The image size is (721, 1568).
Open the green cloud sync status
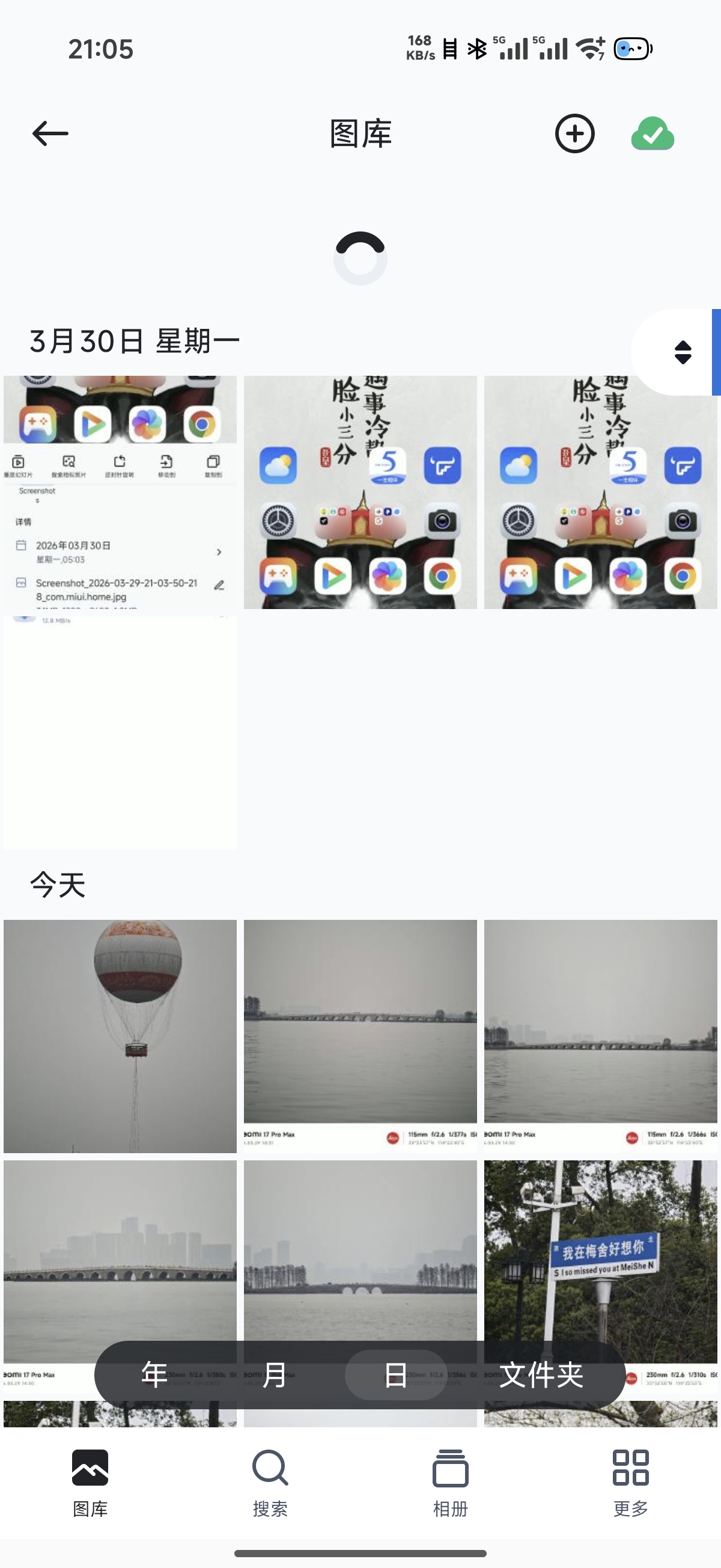[653, 133]
